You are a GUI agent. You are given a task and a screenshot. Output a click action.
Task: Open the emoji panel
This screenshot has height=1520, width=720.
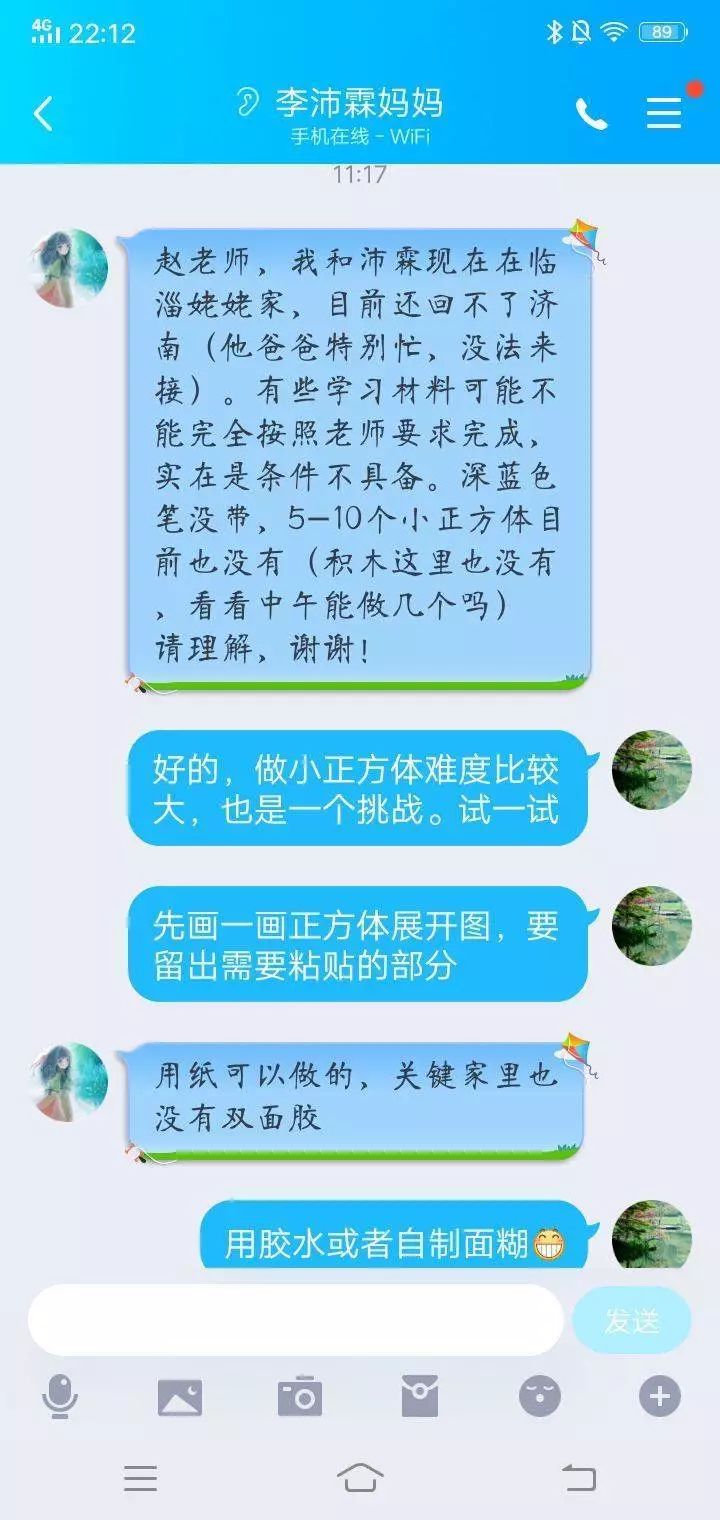coord(540,1396)
